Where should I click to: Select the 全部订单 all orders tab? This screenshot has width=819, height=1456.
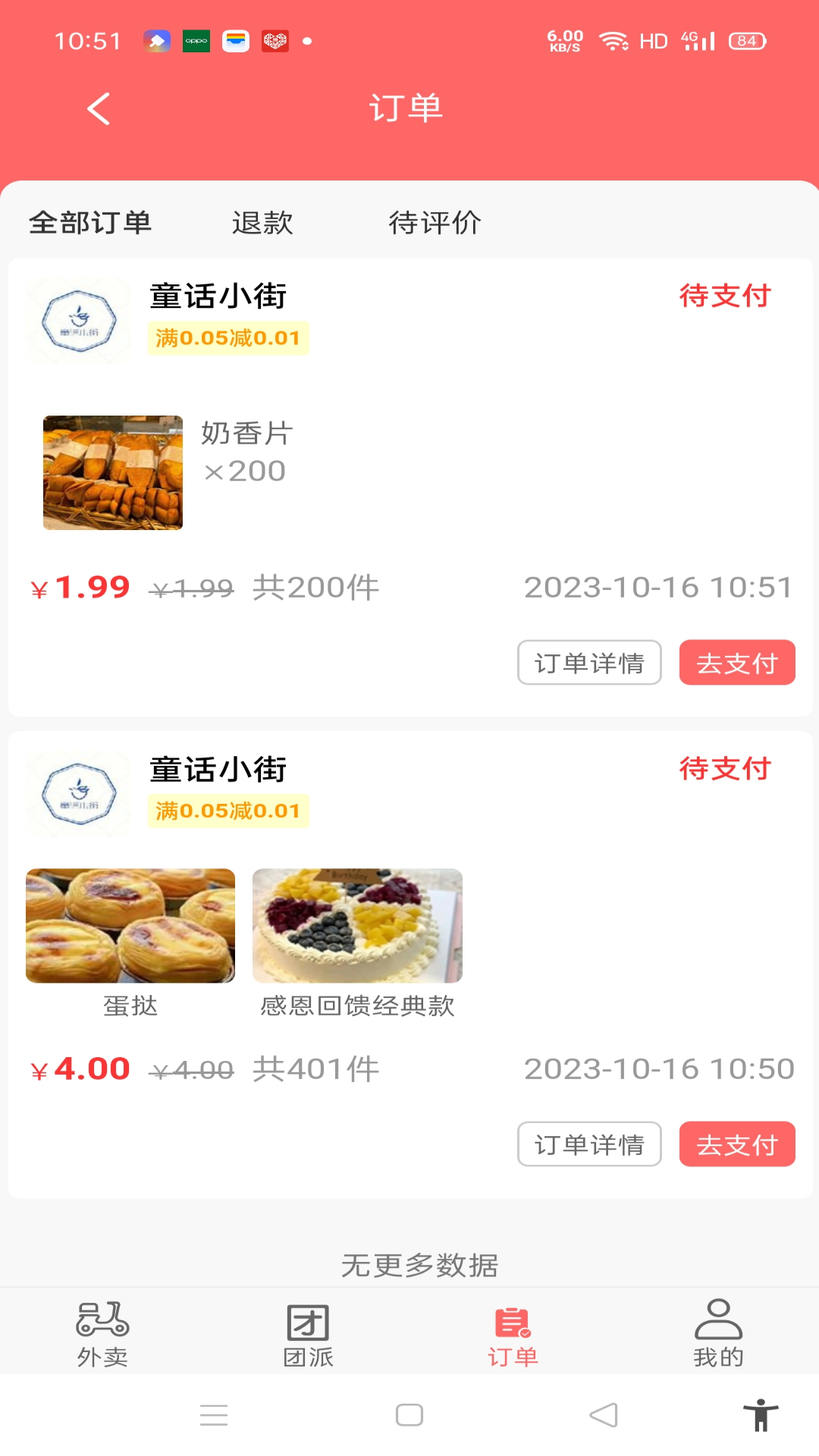89,223
